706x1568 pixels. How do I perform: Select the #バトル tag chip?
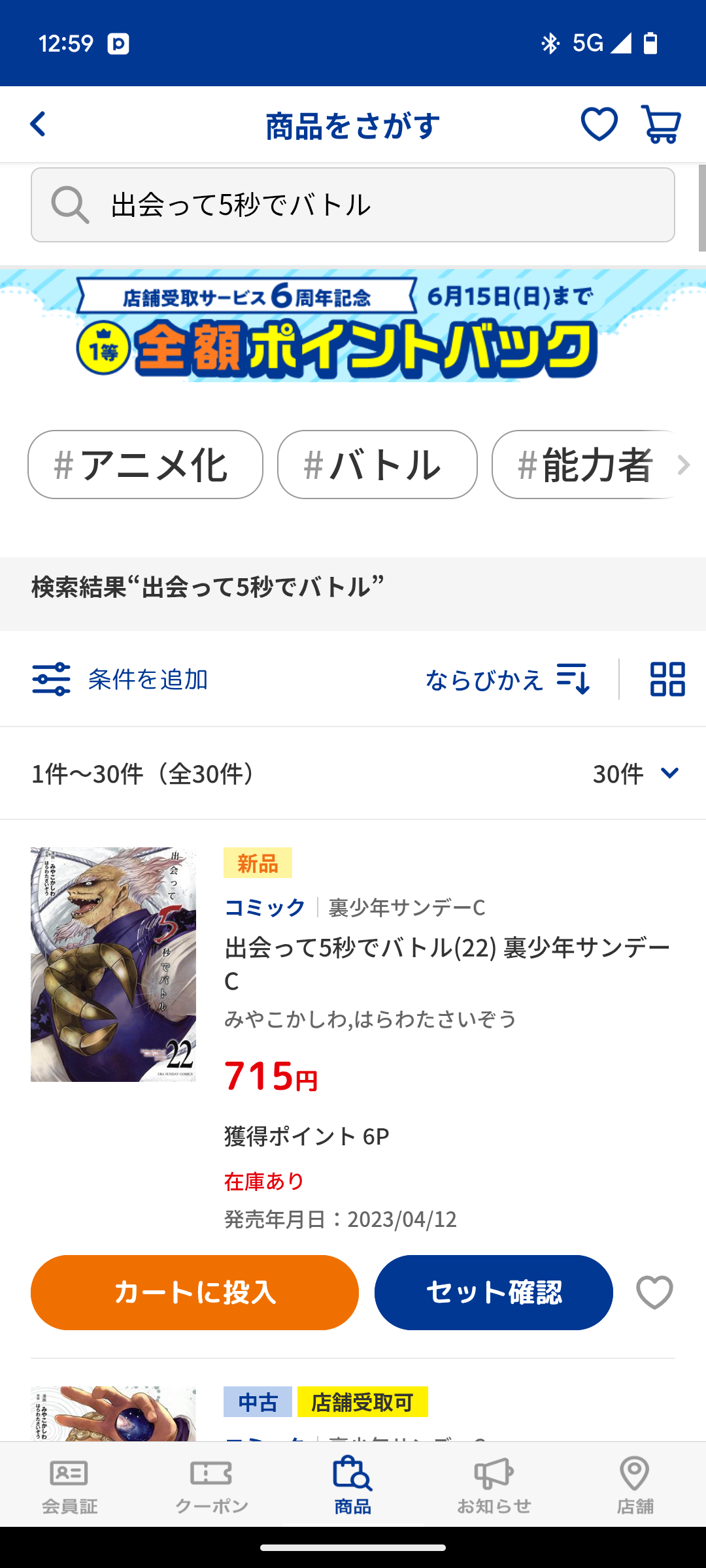coord(377,465)
